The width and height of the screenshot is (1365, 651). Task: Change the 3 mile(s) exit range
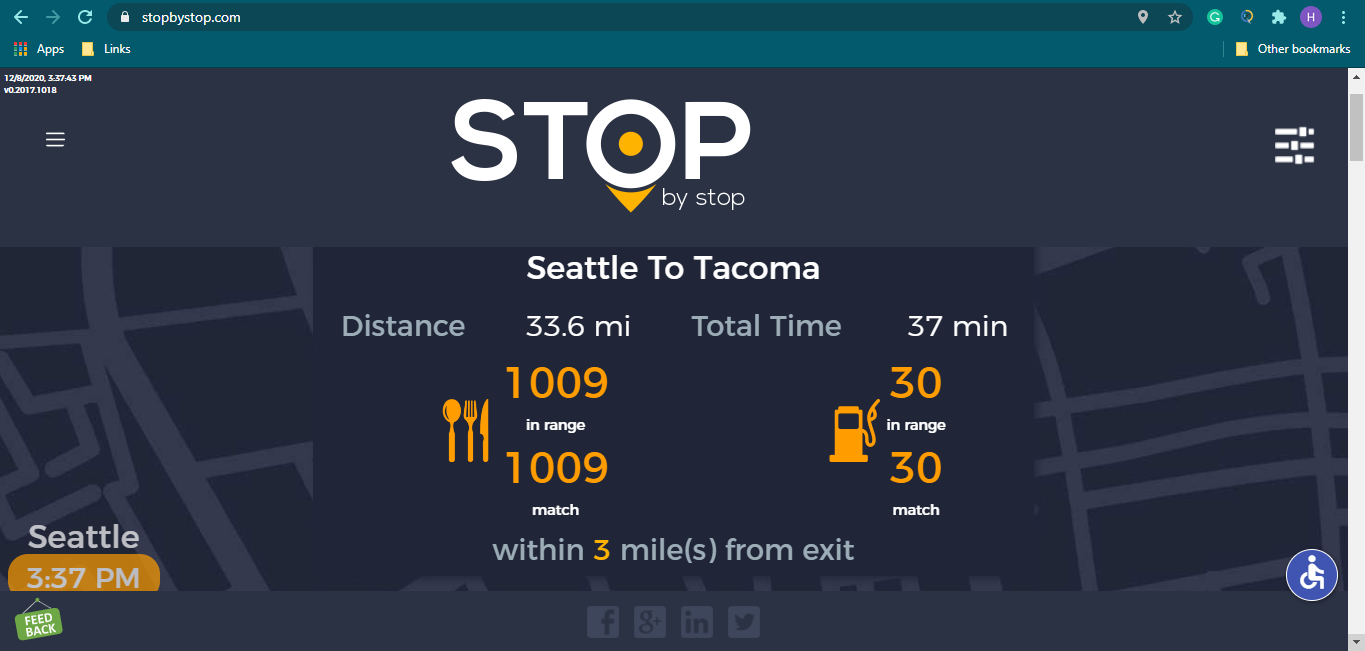[x=601, y=550]
